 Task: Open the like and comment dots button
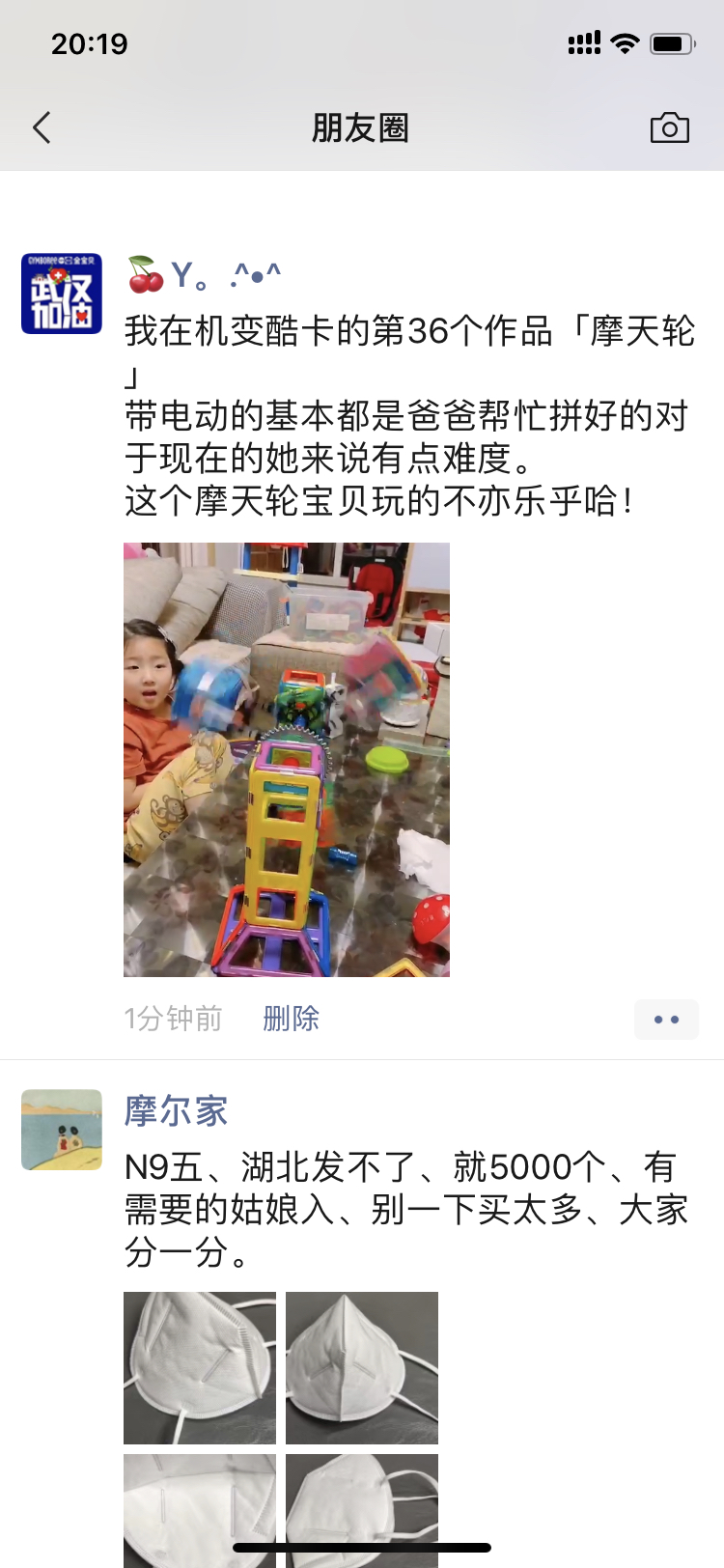pyautogui.click(x=666, y=1020)
